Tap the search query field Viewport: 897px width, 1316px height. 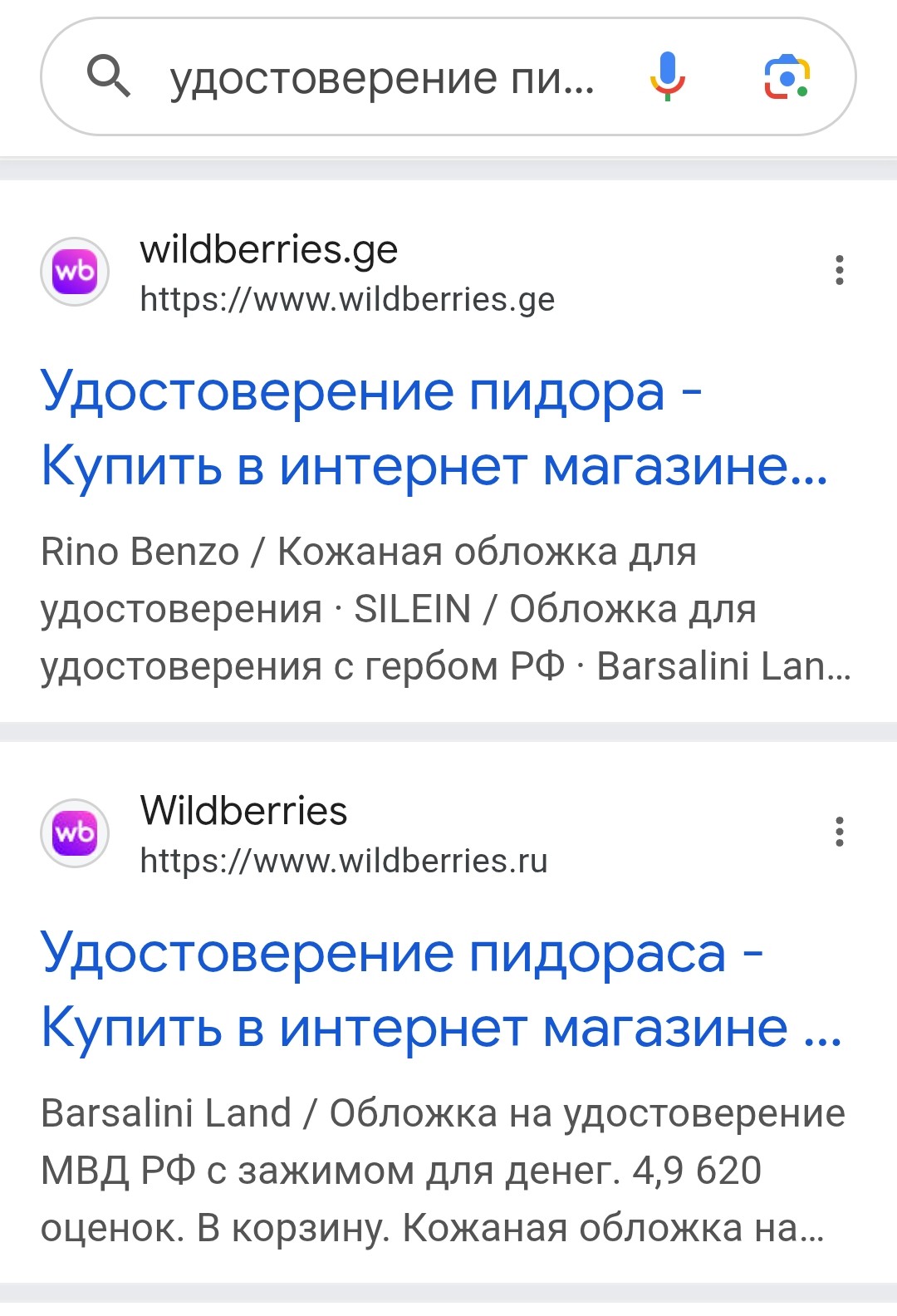pos(382,78)
